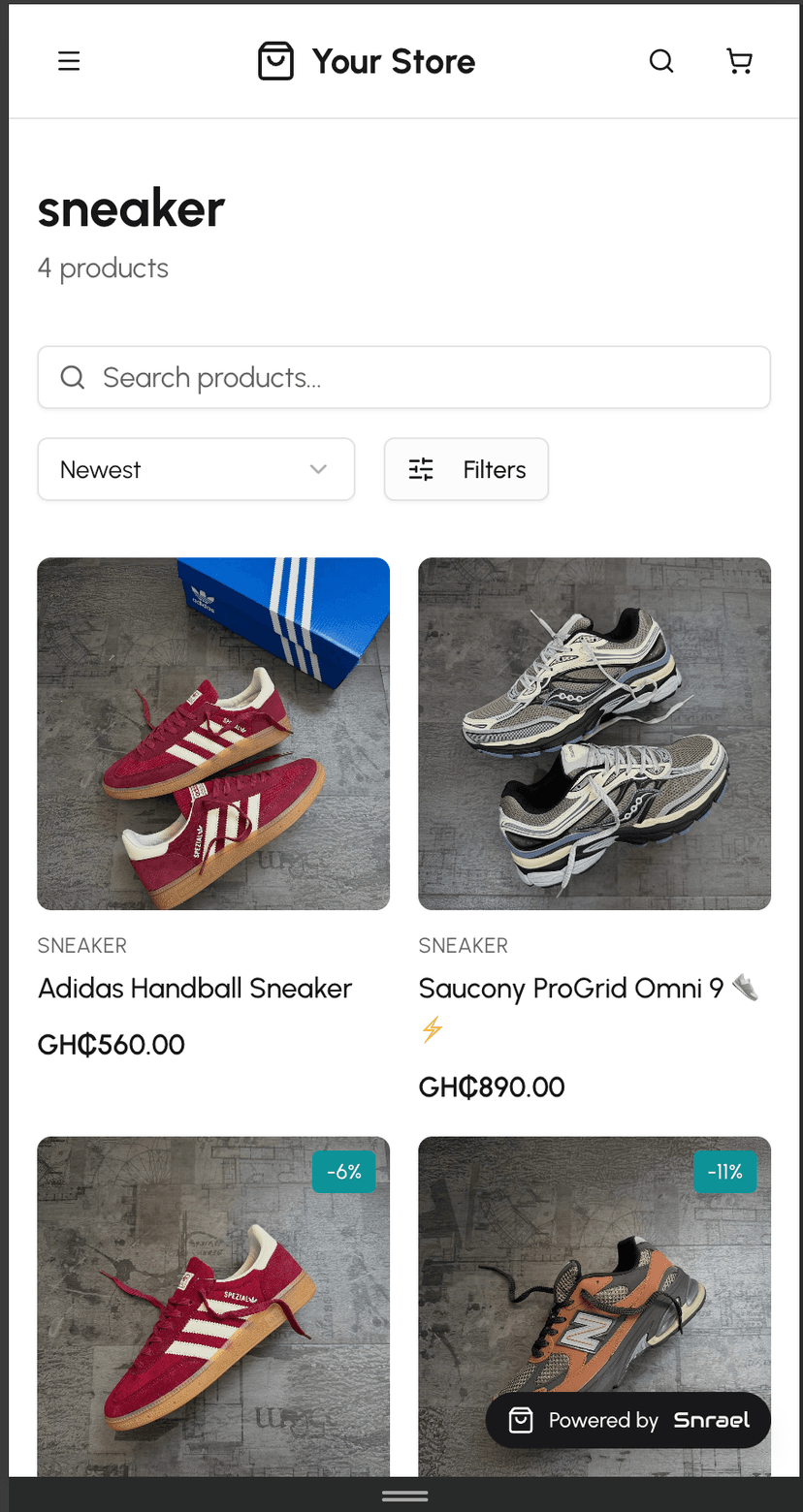Click the Your Store bag logo icon
This screenshot has width=803, height=1512.
(275, 60)
